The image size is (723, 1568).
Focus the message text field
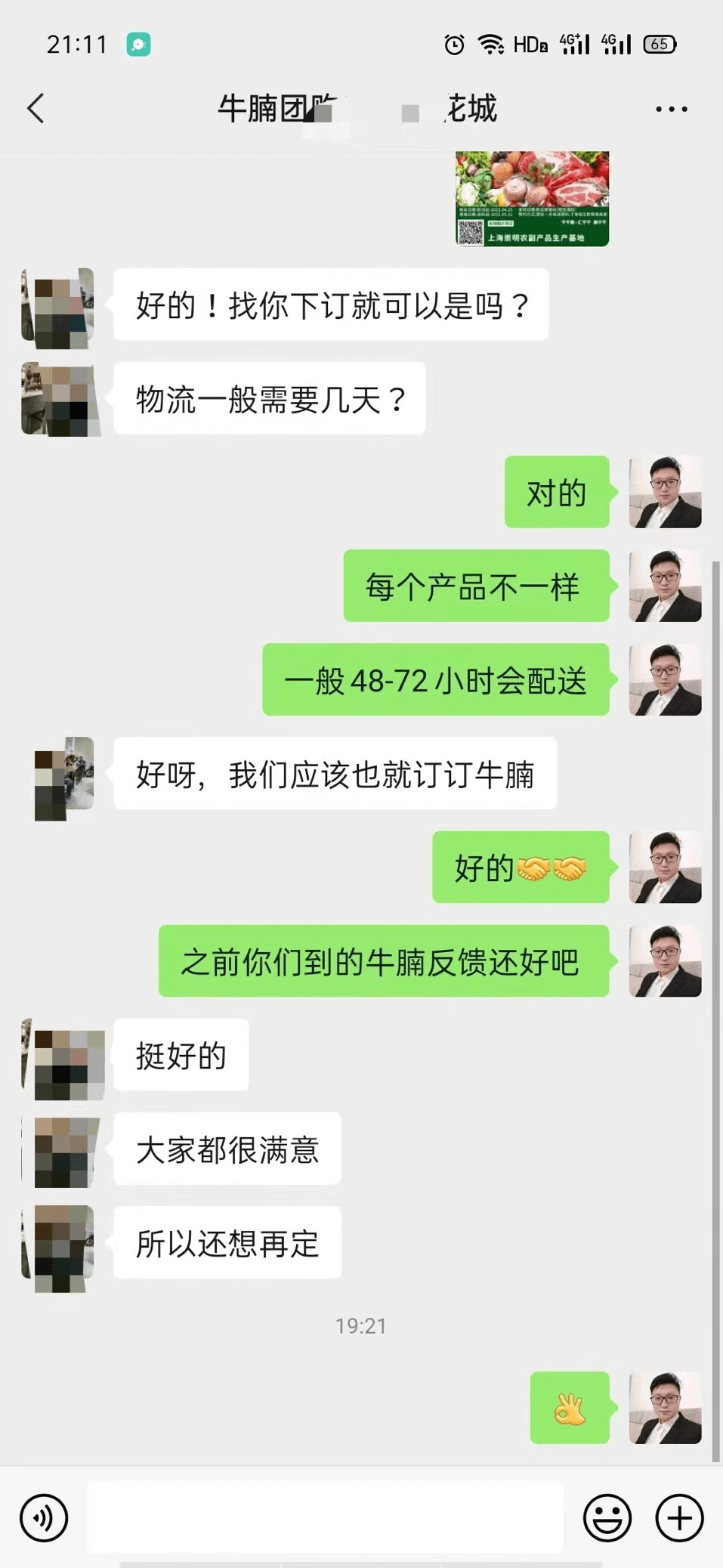325,1517
